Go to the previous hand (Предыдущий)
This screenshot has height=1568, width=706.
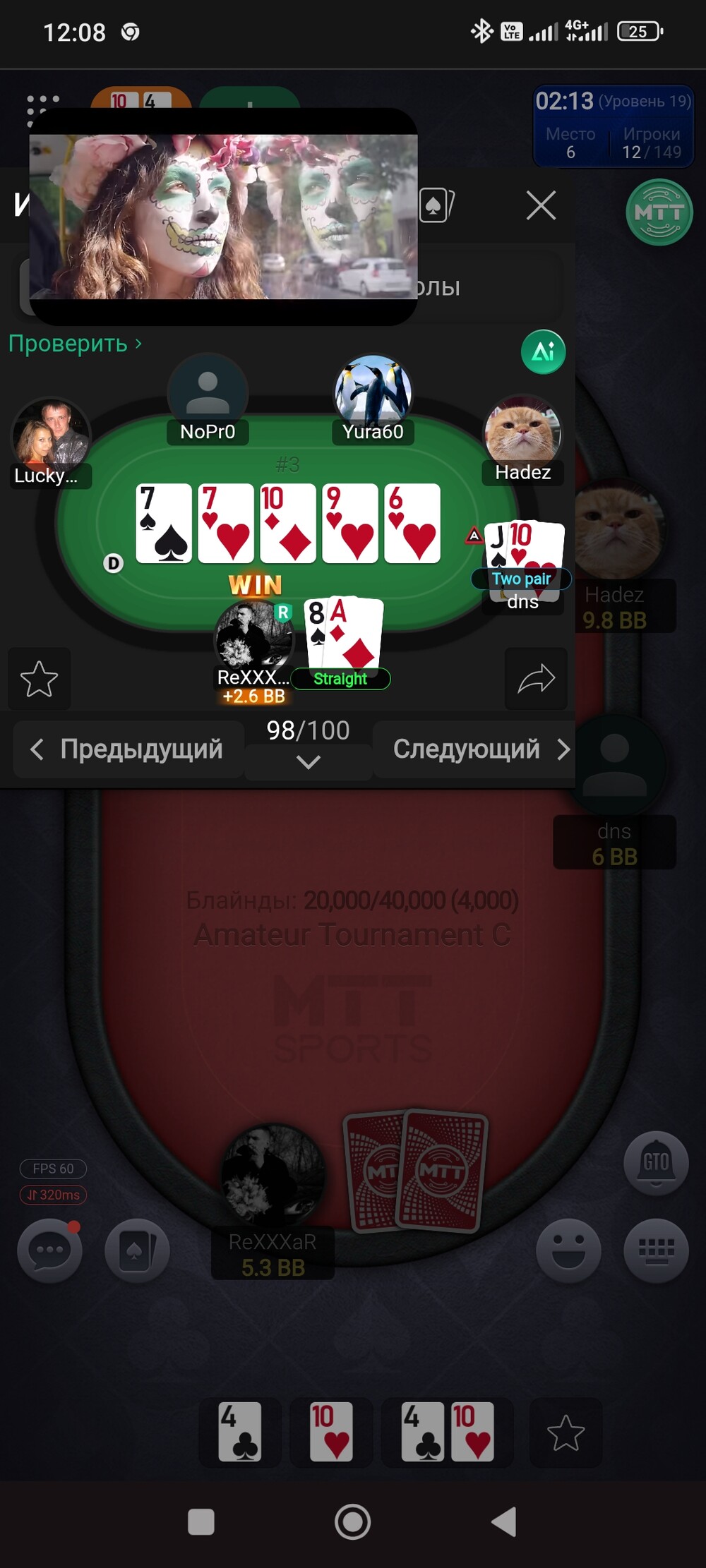(x=128, y=749)
